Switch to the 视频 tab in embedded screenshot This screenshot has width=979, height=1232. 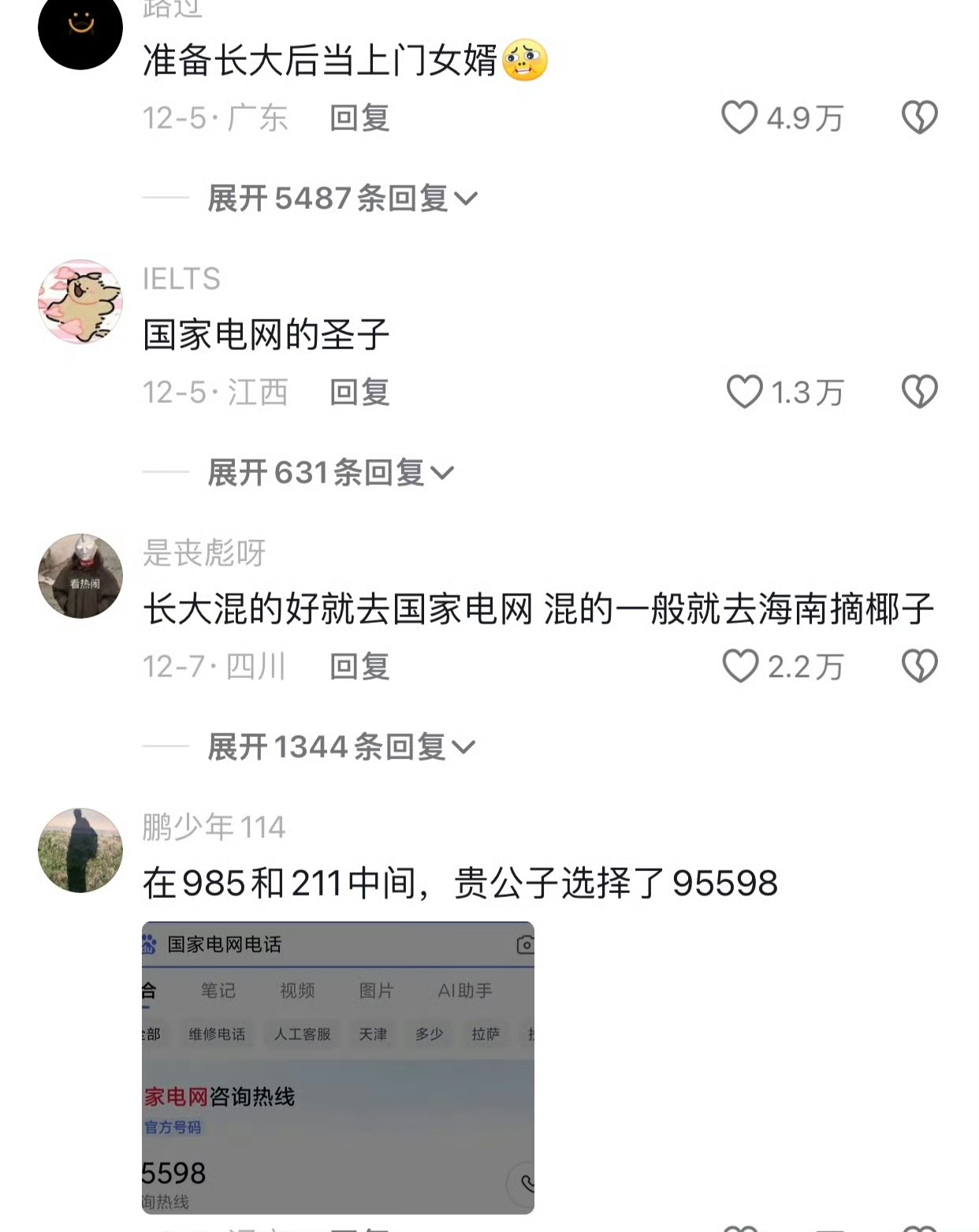tap(297, 991)
